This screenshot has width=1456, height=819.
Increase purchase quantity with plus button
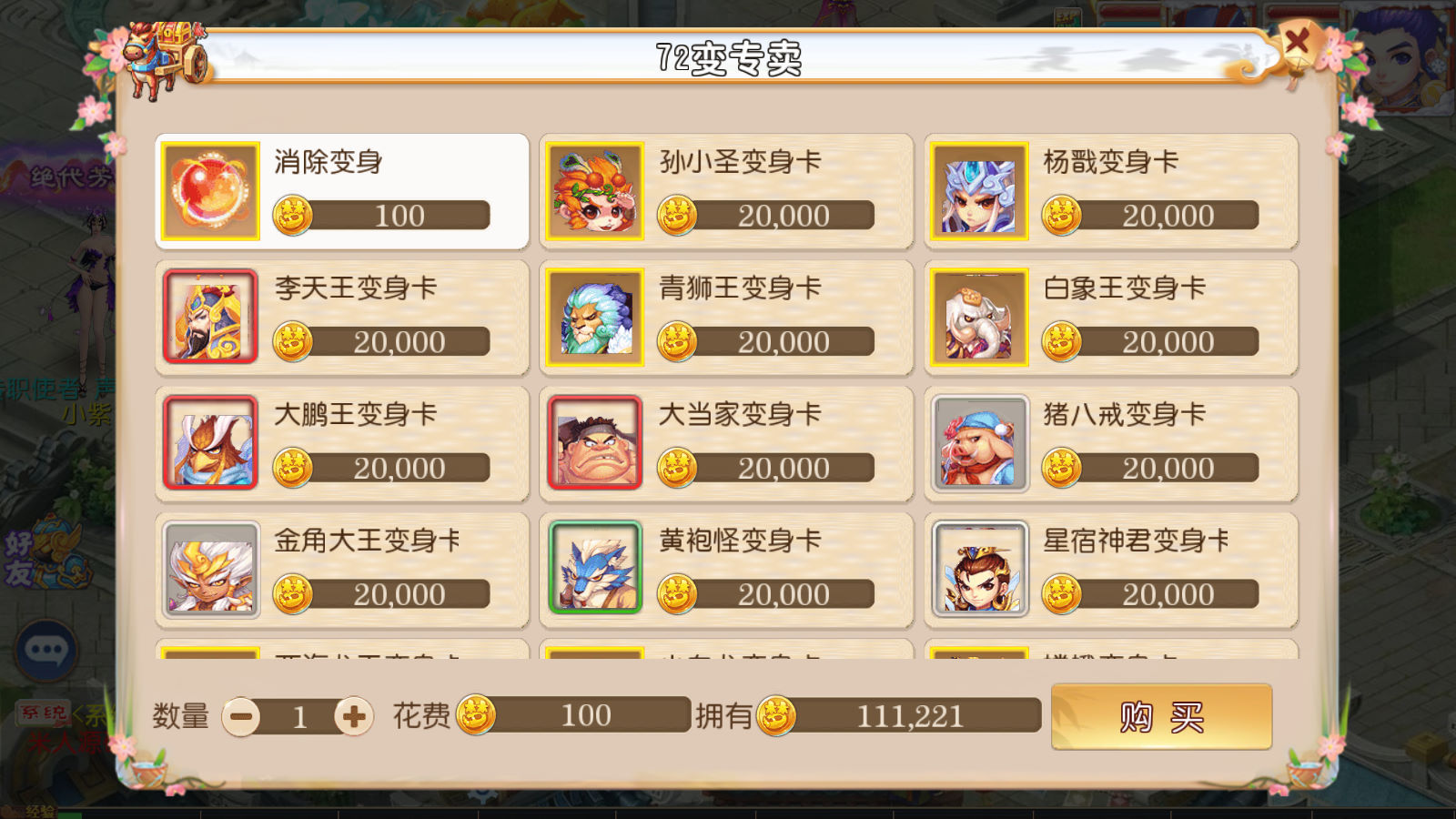click(x=354, y=717)
